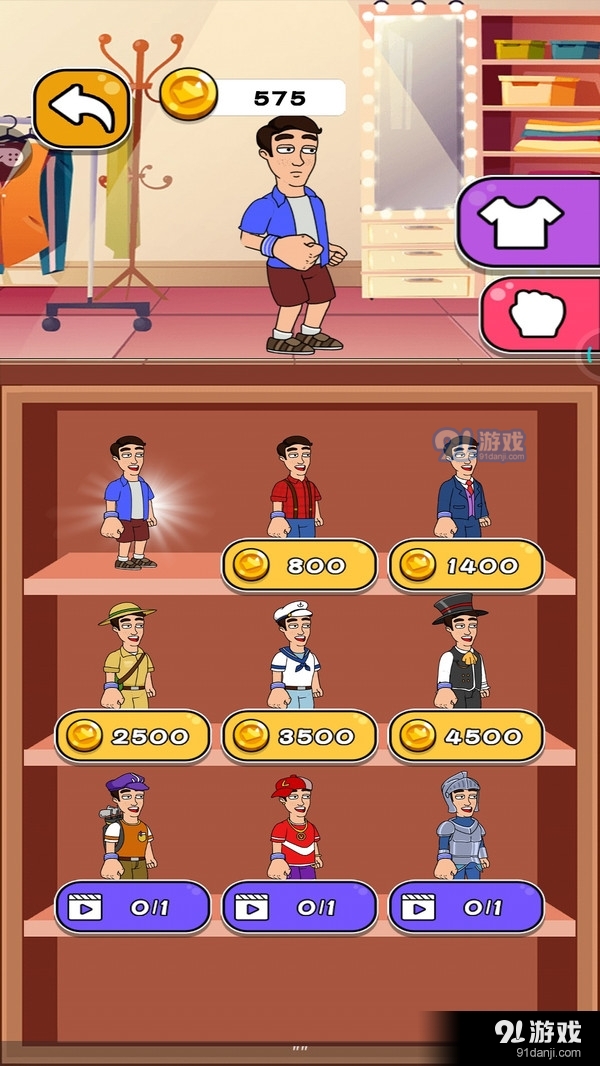Buy the safari explorer outfit for 2500
Screen dimensions: 600x1066
[132, 737]
